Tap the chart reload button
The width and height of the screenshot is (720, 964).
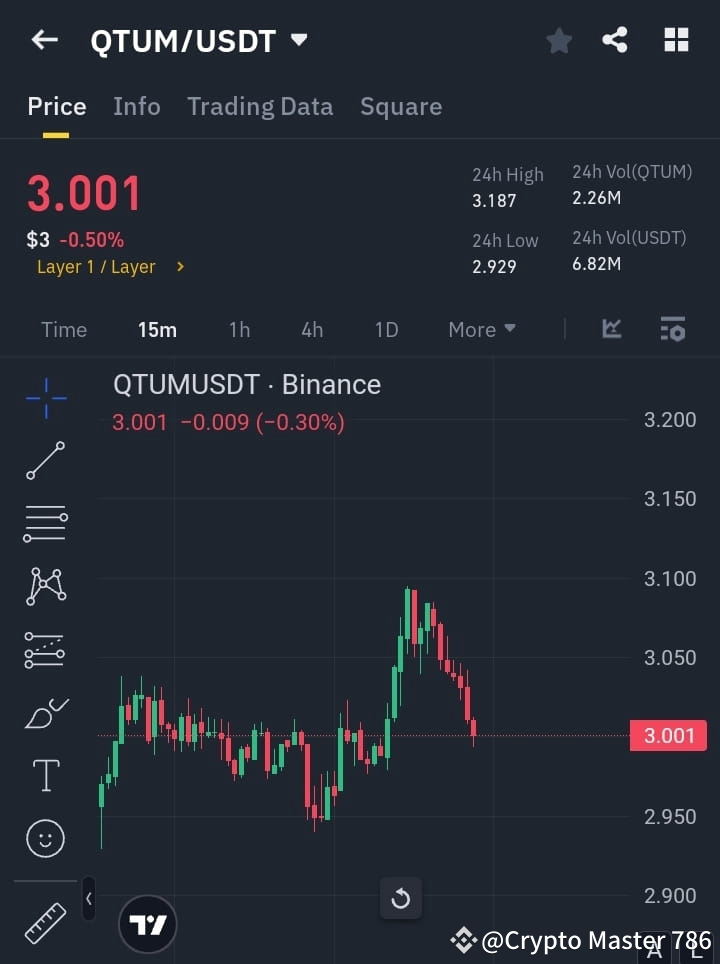(x=400, y=898)
